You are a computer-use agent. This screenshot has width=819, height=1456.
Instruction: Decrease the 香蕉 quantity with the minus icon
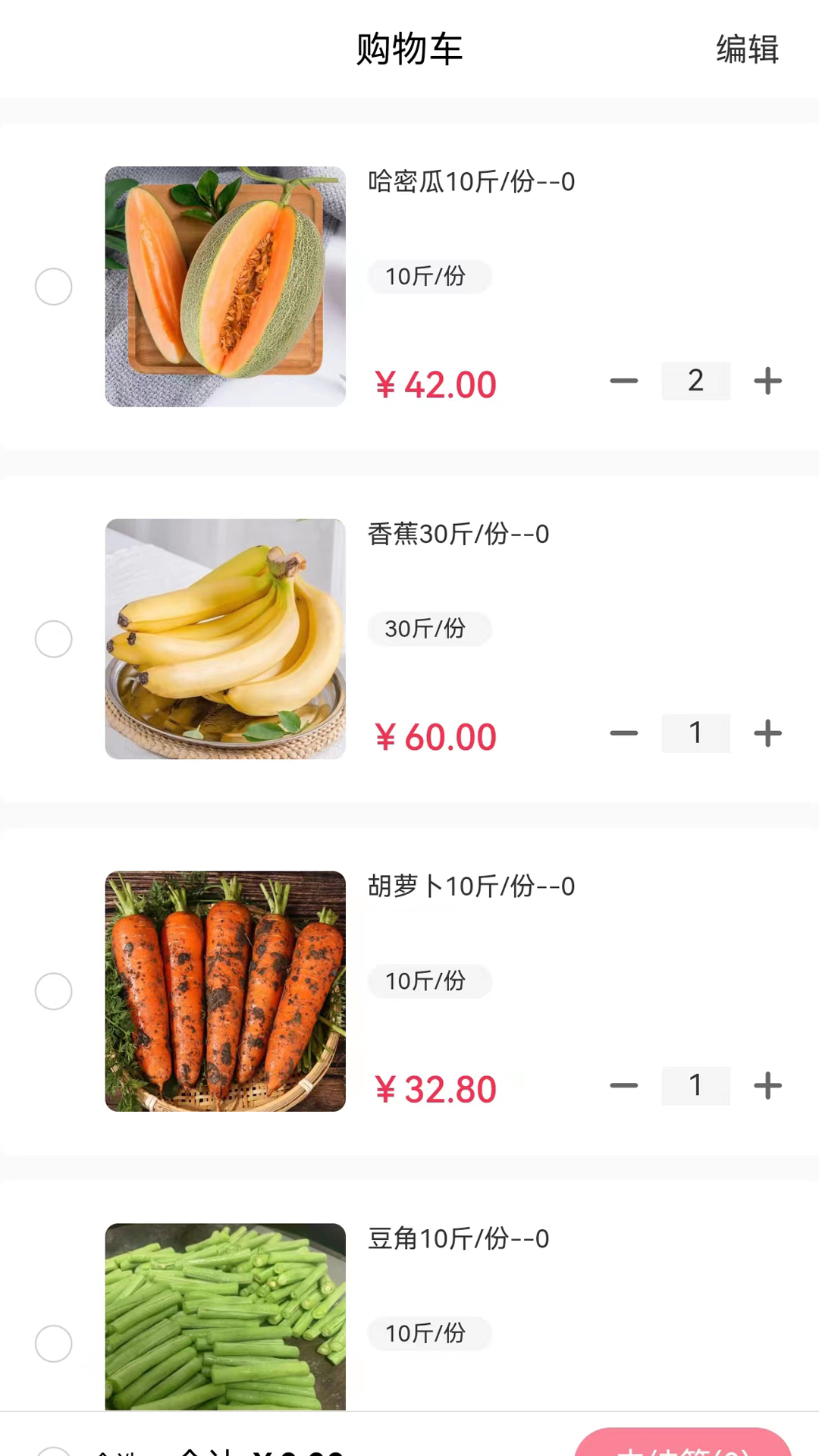(x=624, y=733)
